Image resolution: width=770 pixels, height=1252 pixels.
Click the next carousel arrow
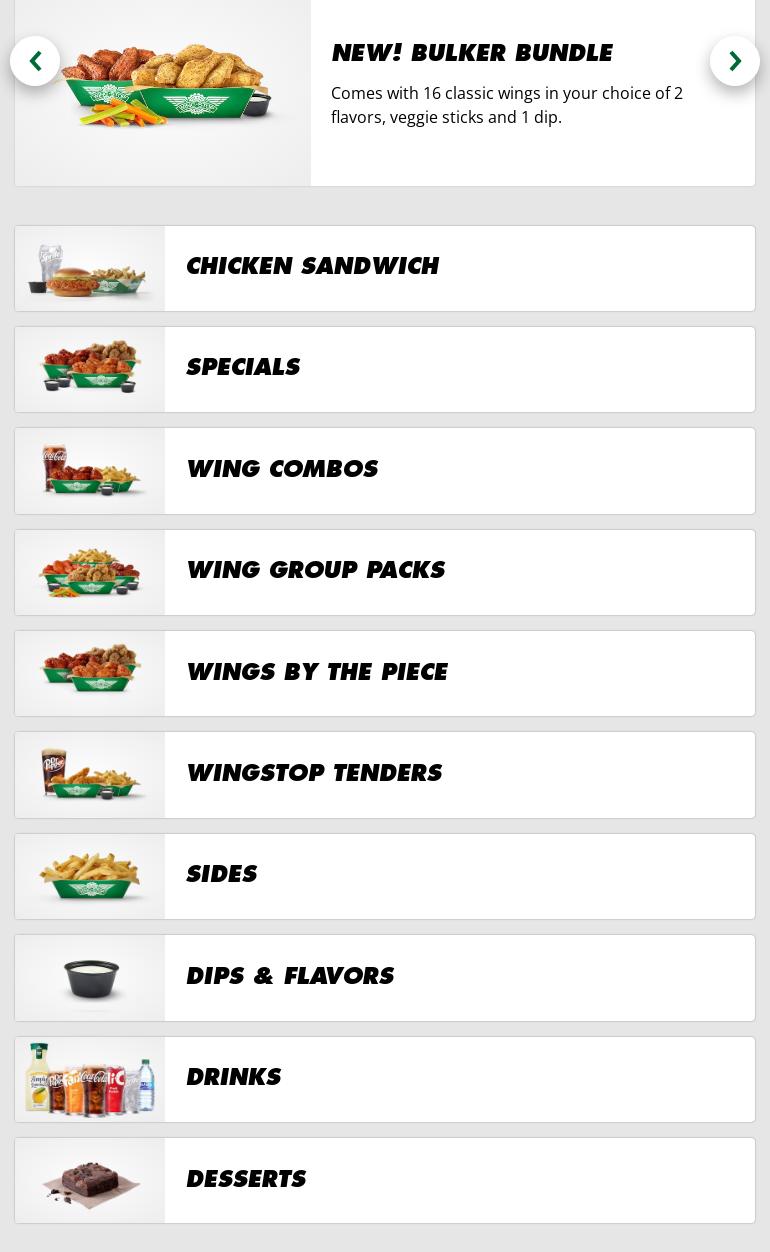(x=735, y=61)
